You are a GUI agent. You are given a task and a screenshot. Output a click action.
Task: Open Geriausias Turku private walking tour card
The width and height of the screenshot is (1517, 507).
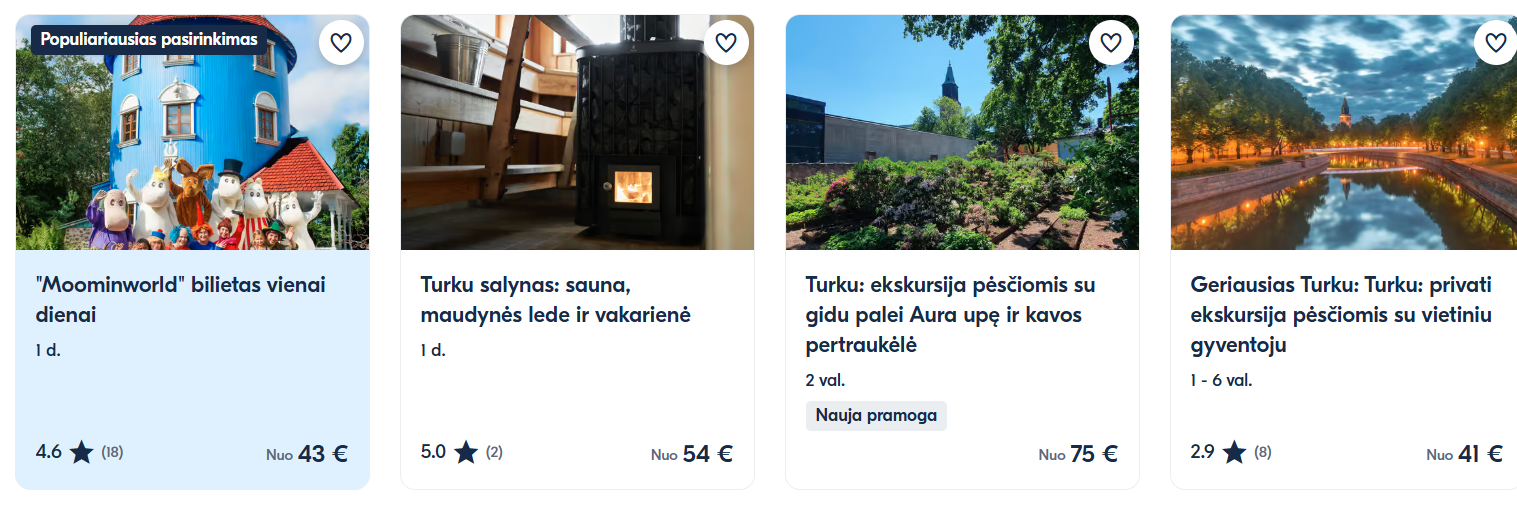pos(1340,314)
